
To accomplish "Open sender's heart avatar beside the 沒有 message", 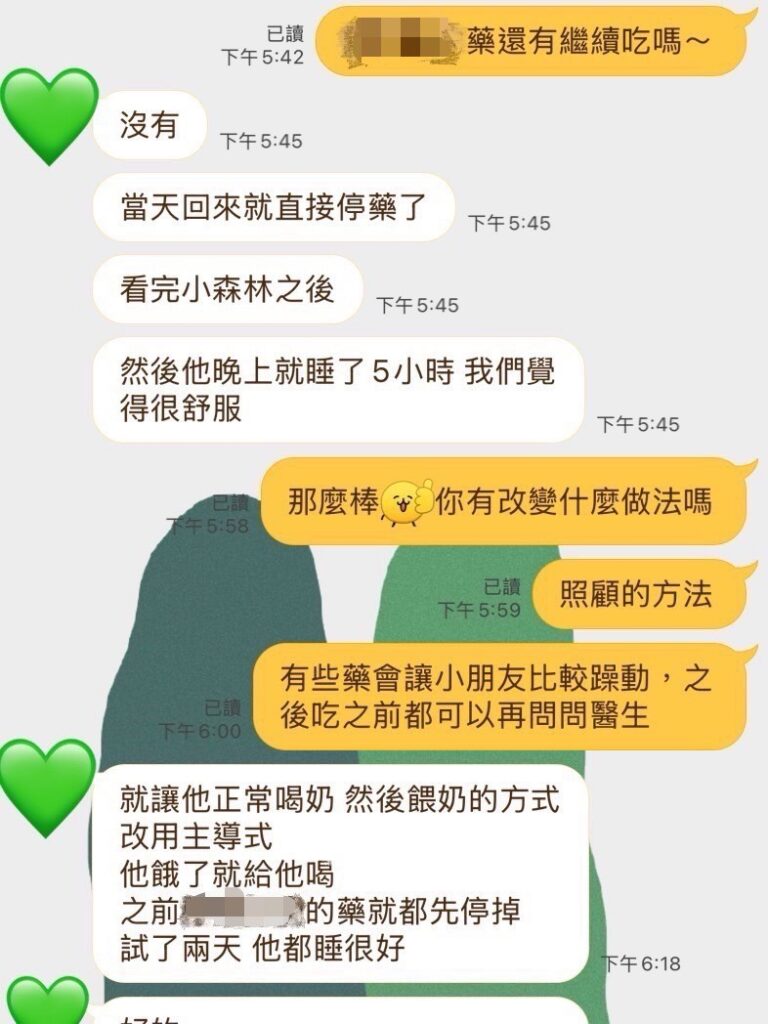I will click(48, 113).
